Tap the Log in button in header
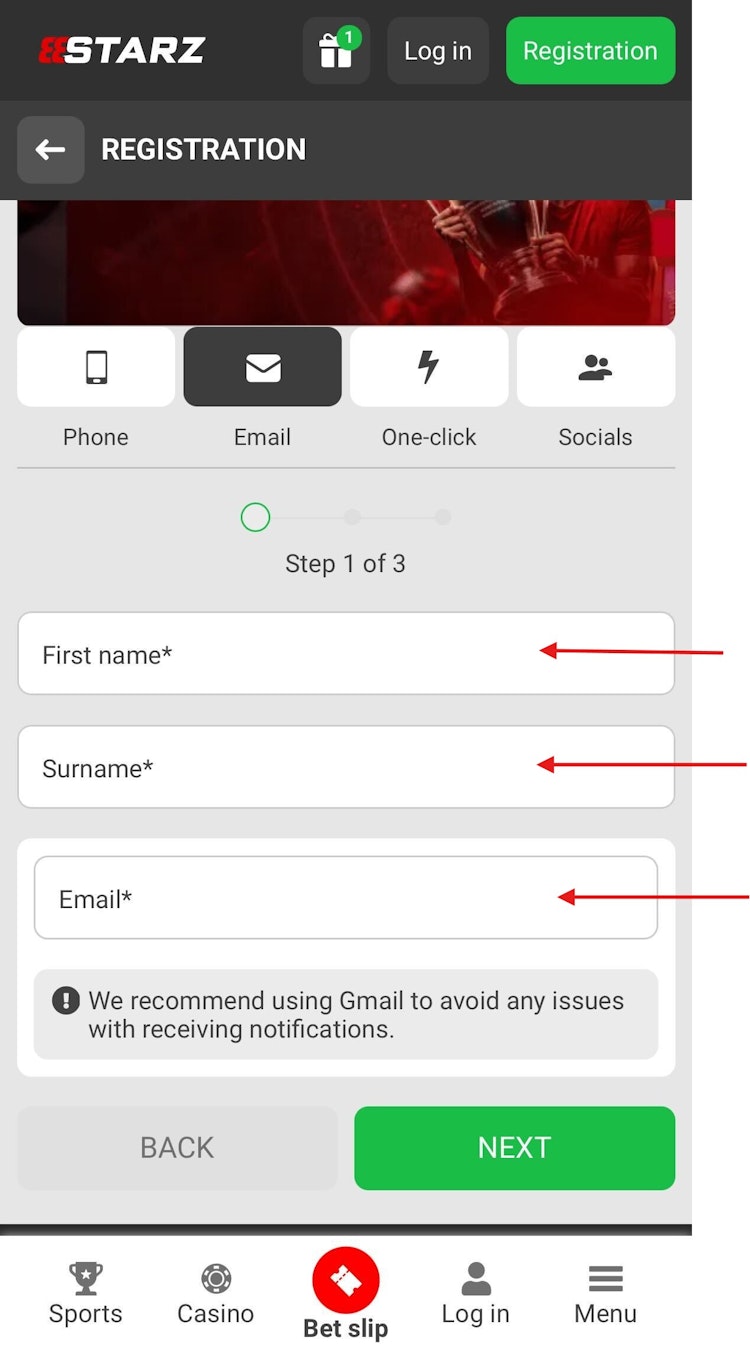This screenshot has width=750, height=1366. point(438,51)
